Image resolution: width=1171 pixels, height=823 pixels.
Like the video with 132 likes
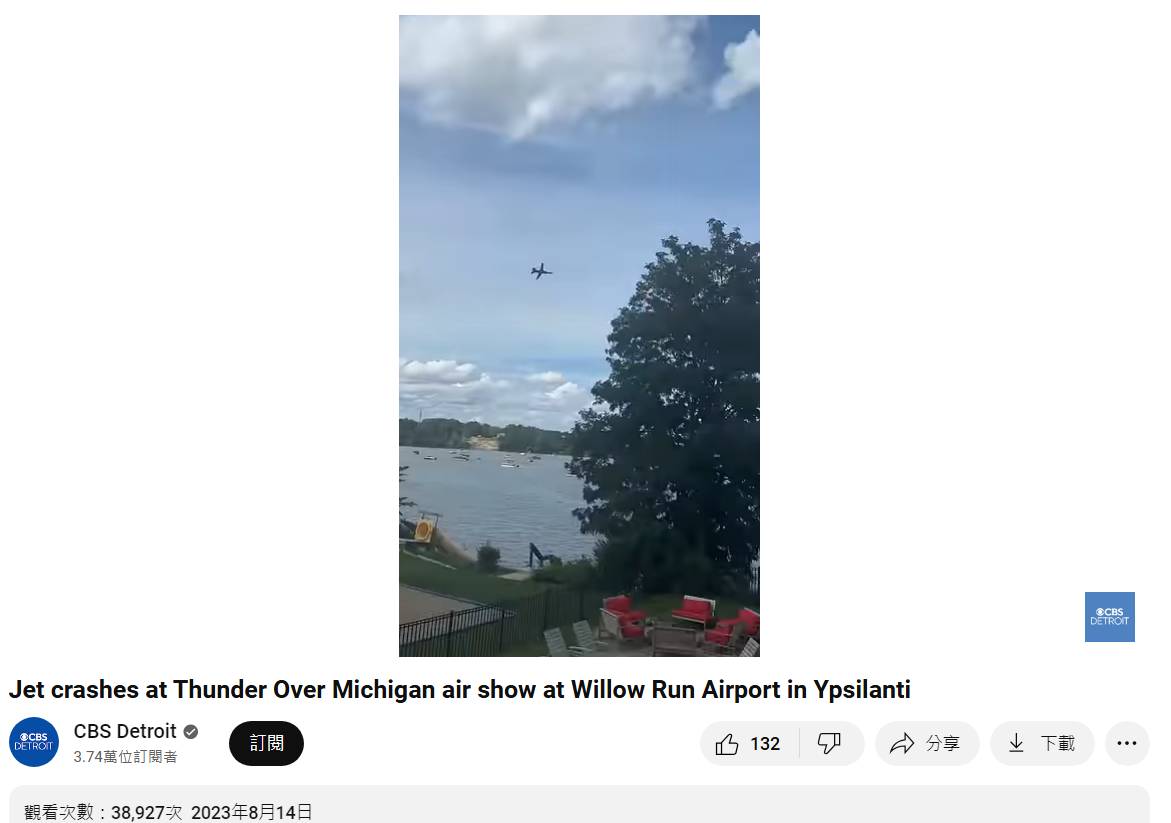pyautogui.click(x=749, y=744)
